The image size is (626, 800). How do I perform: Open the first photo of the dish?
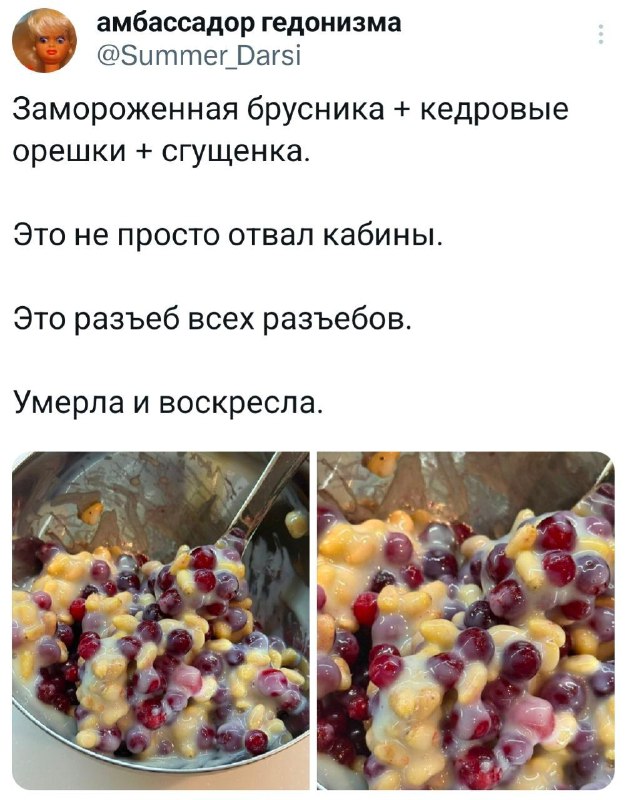coord(160,619)
